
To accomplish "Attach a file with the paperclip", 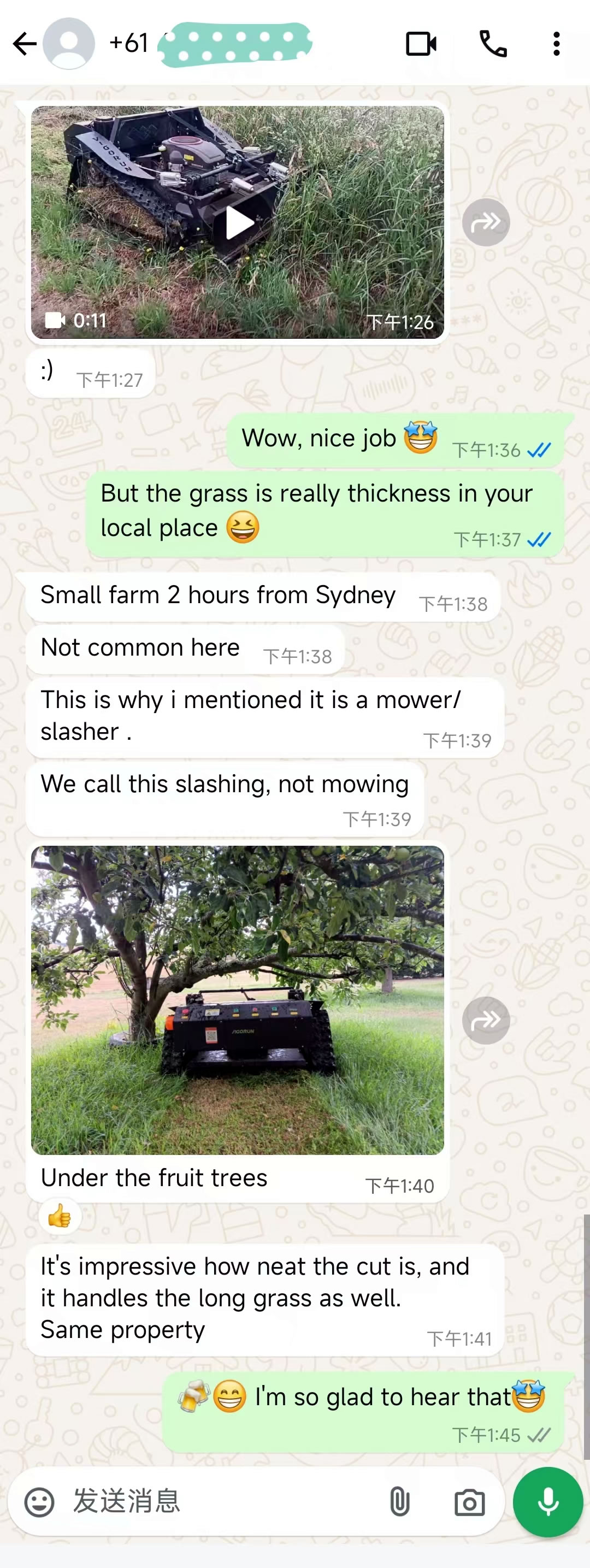I will tap(399, 1502).
